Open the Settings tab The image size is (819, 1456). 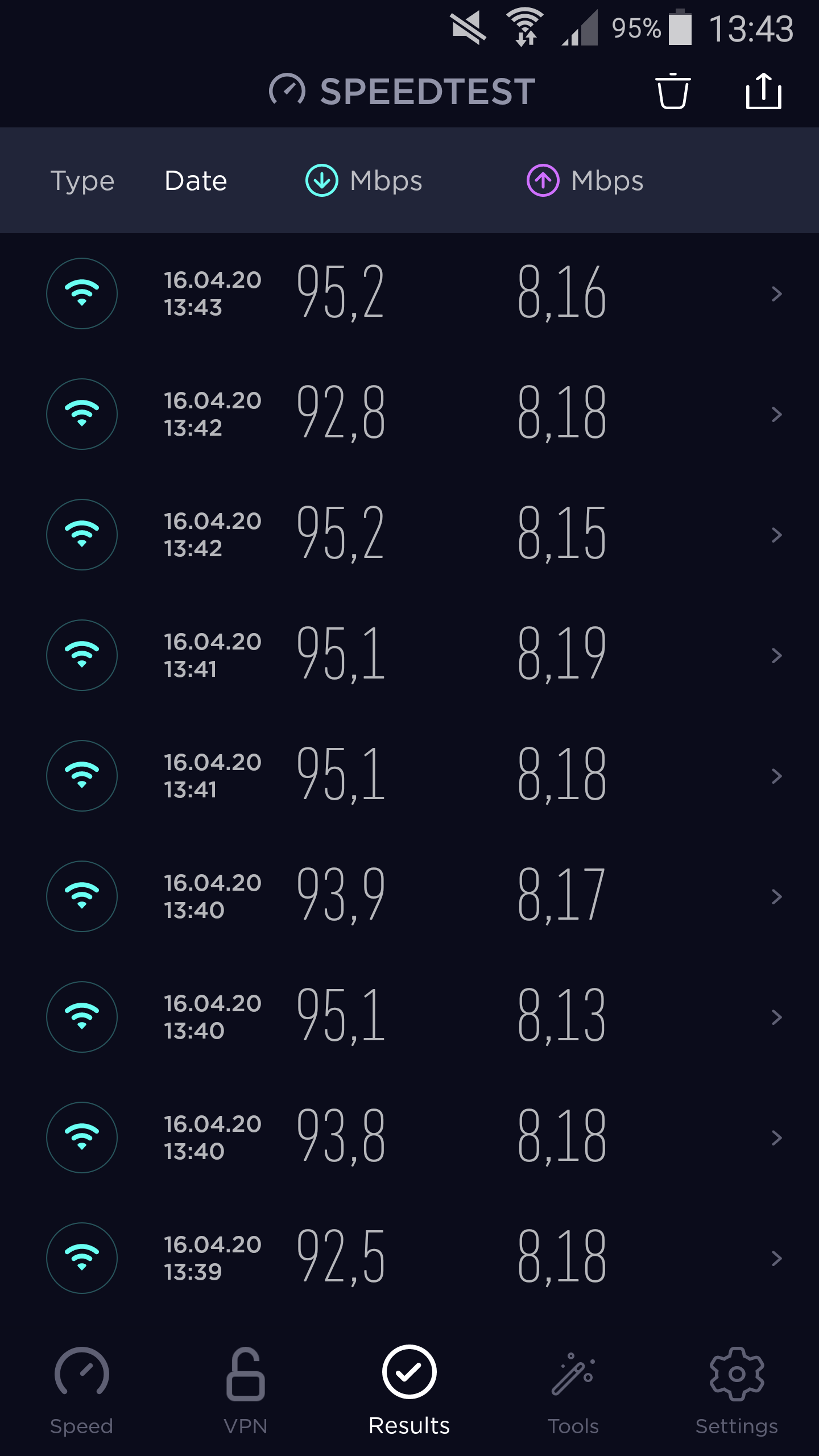coord(737,1388)
